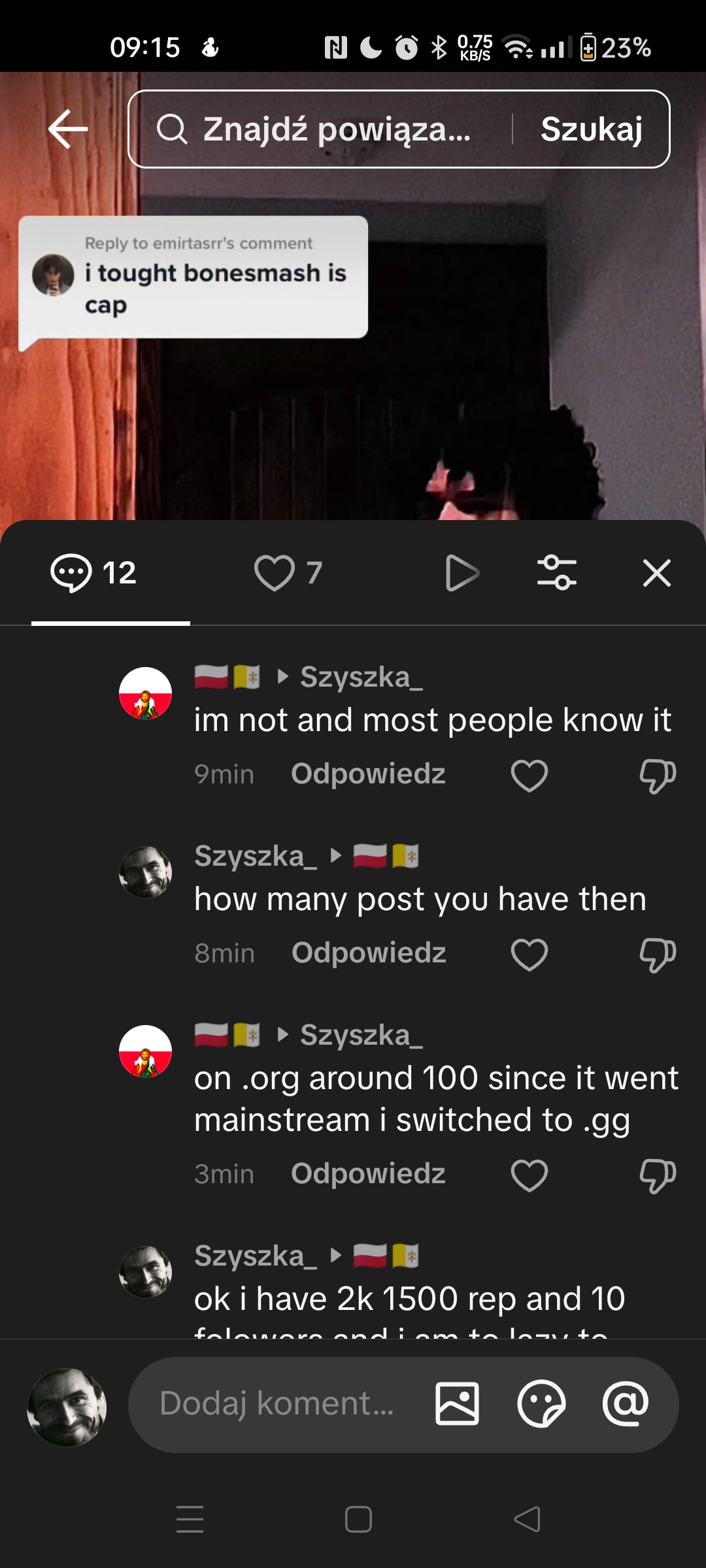Tap the Szukaj button

pos(591,129)
